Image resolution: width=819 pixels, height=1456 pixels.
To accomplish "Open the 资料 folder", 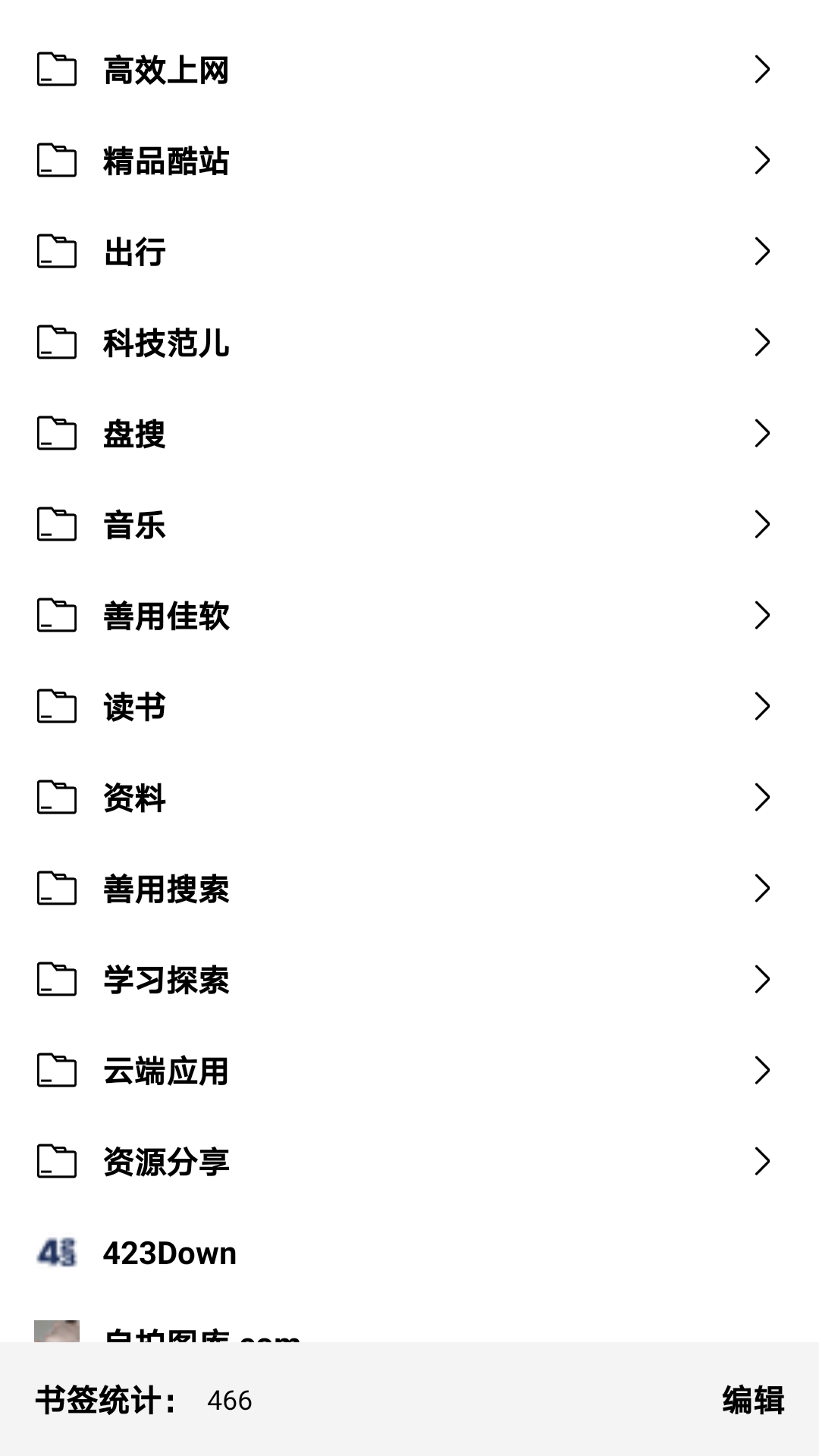I will [x=303, y=799].
